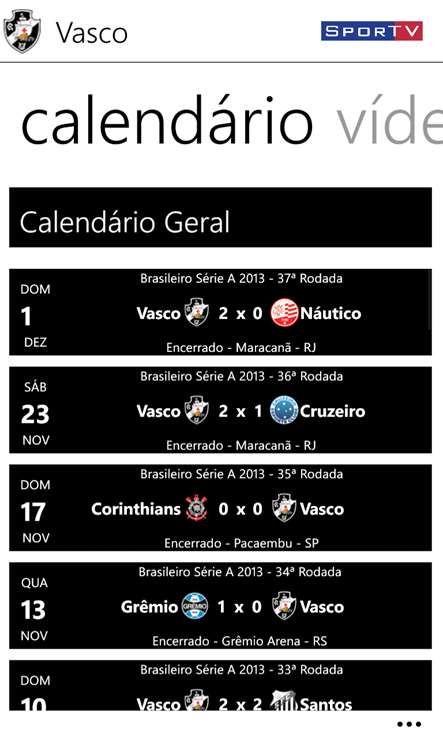Open the Grêmio vs Vasco match card
This screenshot has width=443, height=738.
click(x=220, y=606)
